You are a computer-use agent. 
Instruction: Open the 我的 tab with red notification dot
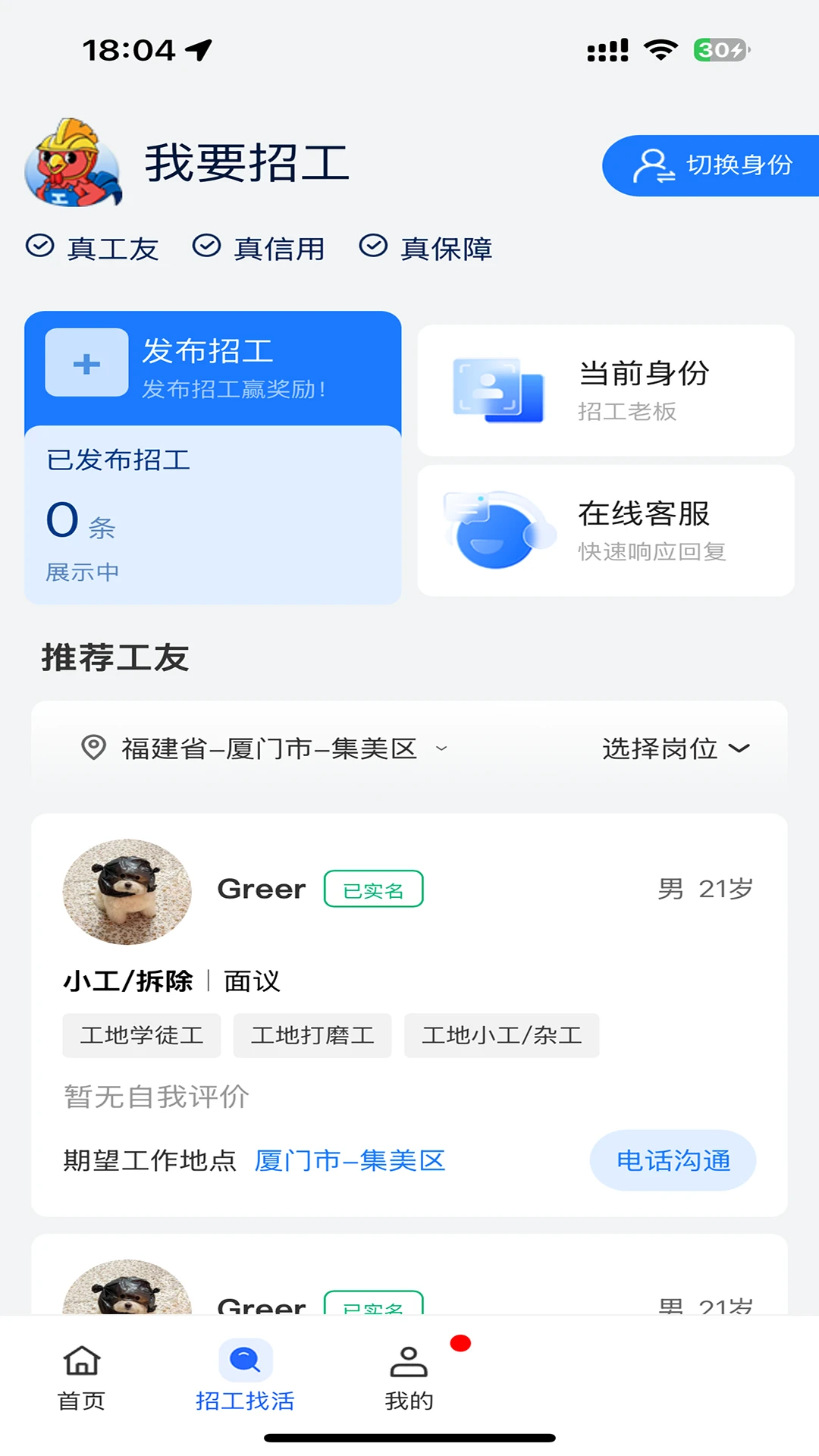pyautogui.click(x=409, y=1376)
